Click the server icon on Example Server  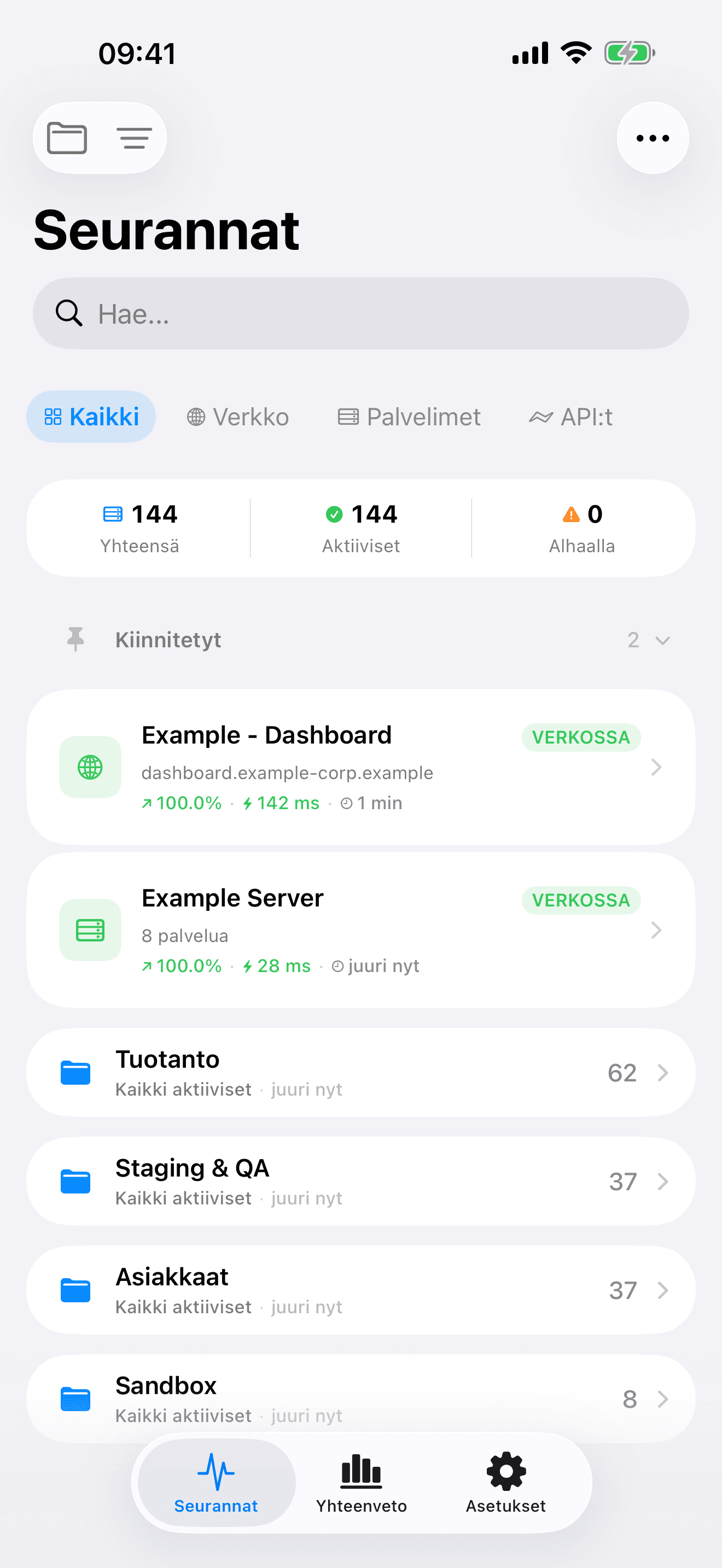click(x=90, y=929)
